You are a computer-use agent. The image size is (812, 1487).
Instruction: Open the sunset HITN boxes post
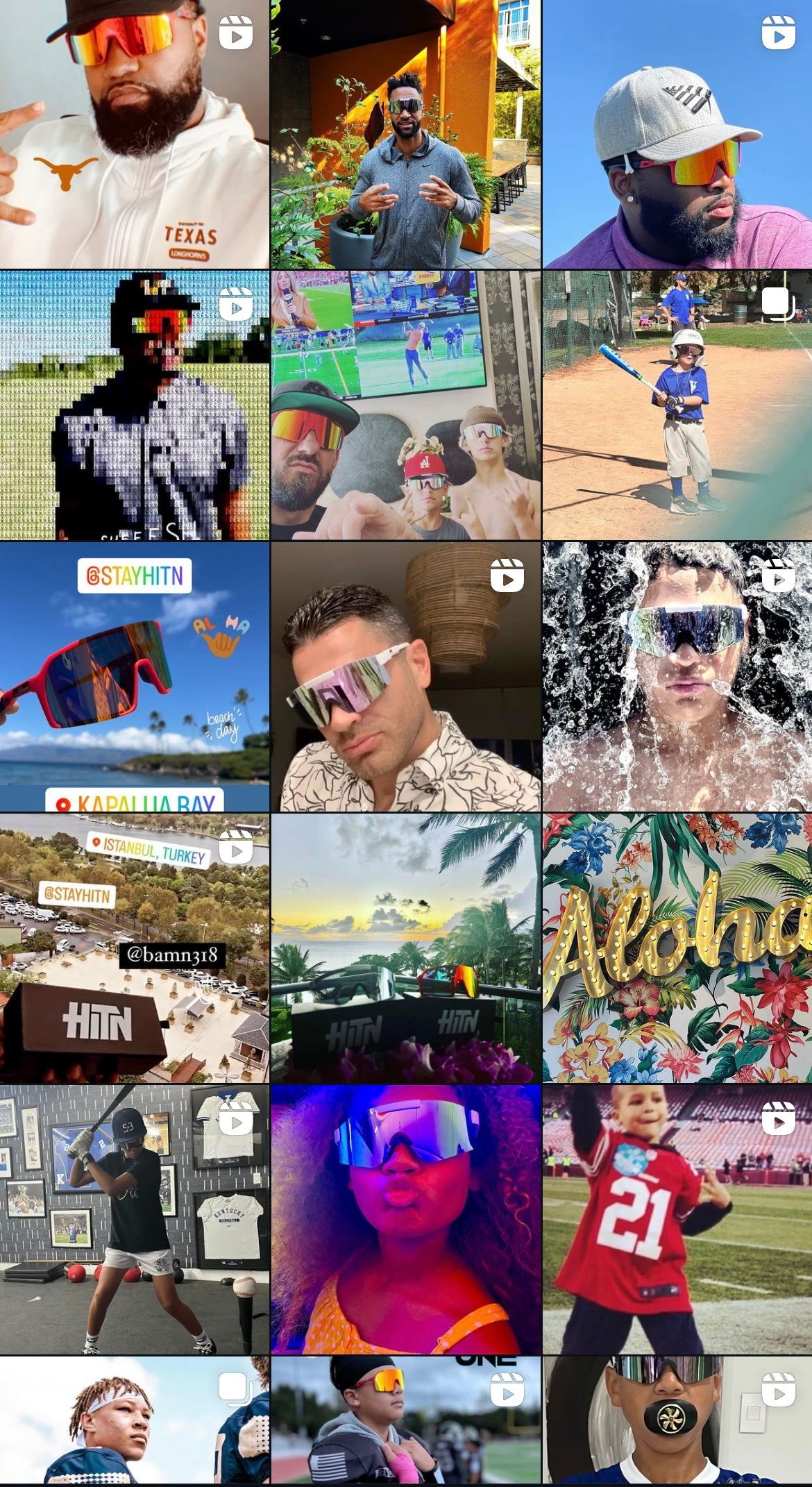tap(405, 948)
